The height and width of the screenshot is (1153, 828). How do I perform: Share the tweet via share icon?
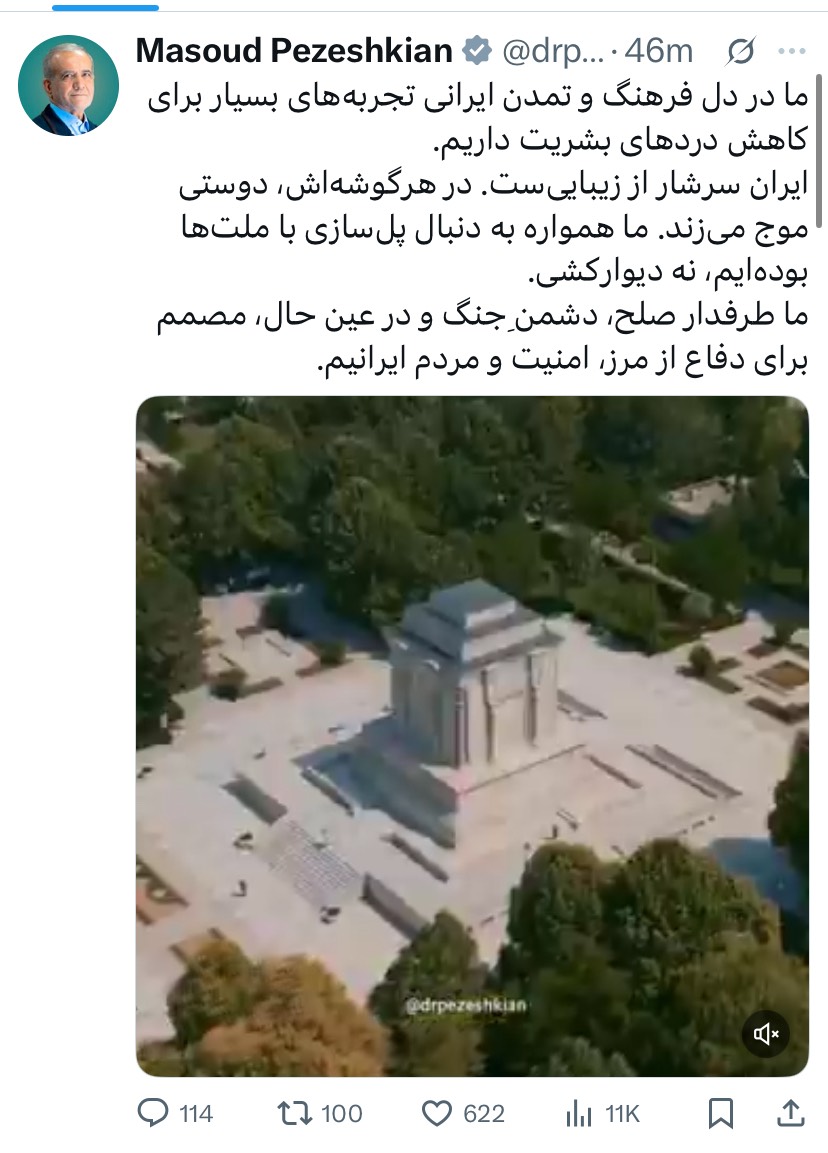coord(789,1112)
